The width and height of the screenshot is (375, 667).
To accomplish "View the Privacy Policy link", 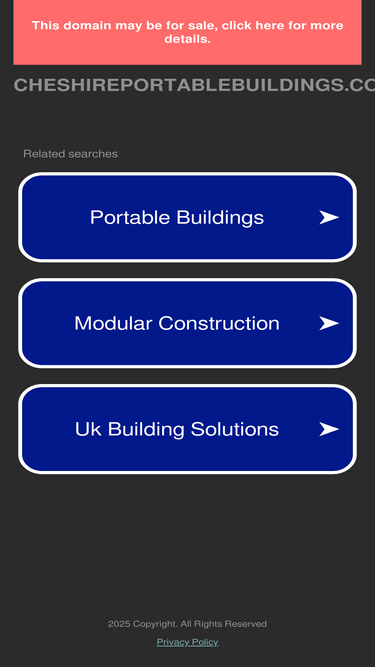I will pos(188,642).
